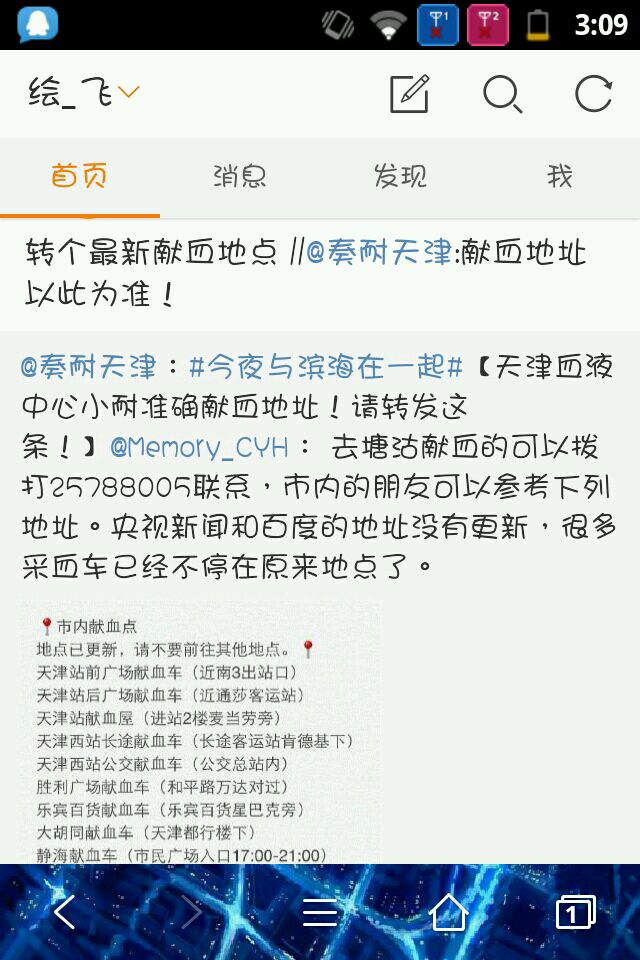Open the search icon
This screenshot has width=640, height=960.
click(502, 94)
